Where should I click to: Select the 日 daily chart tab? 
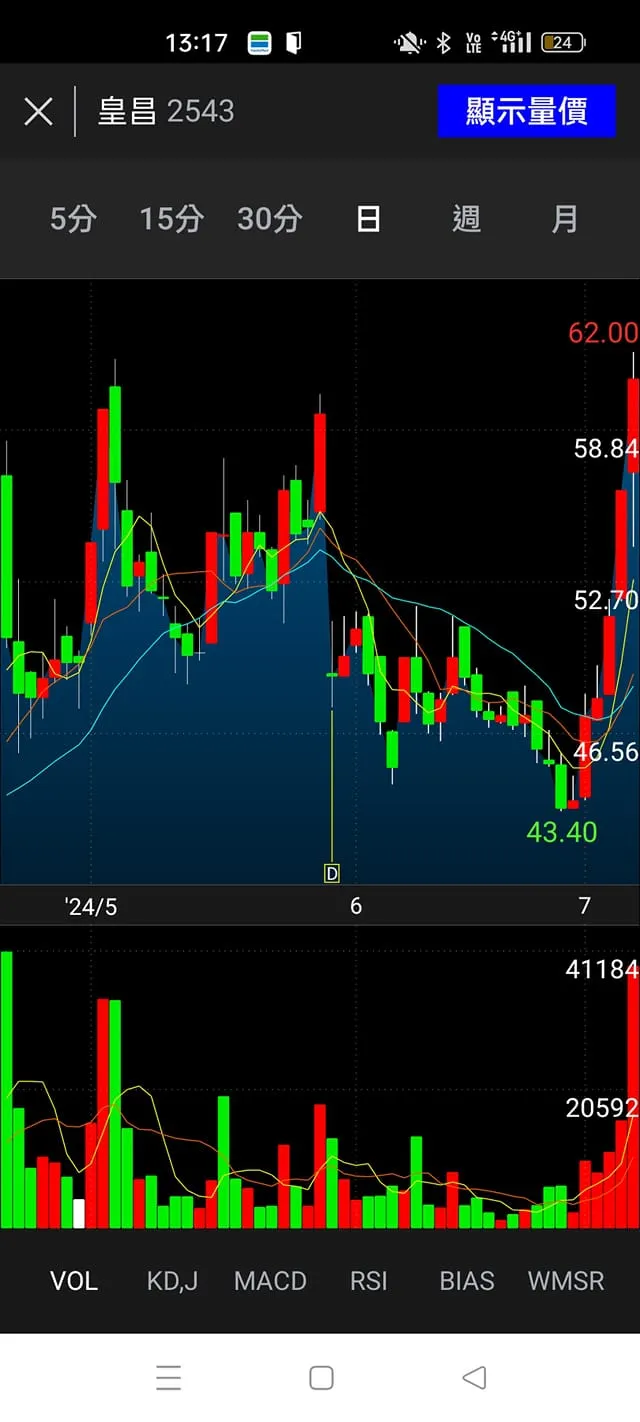coord(368,219)
